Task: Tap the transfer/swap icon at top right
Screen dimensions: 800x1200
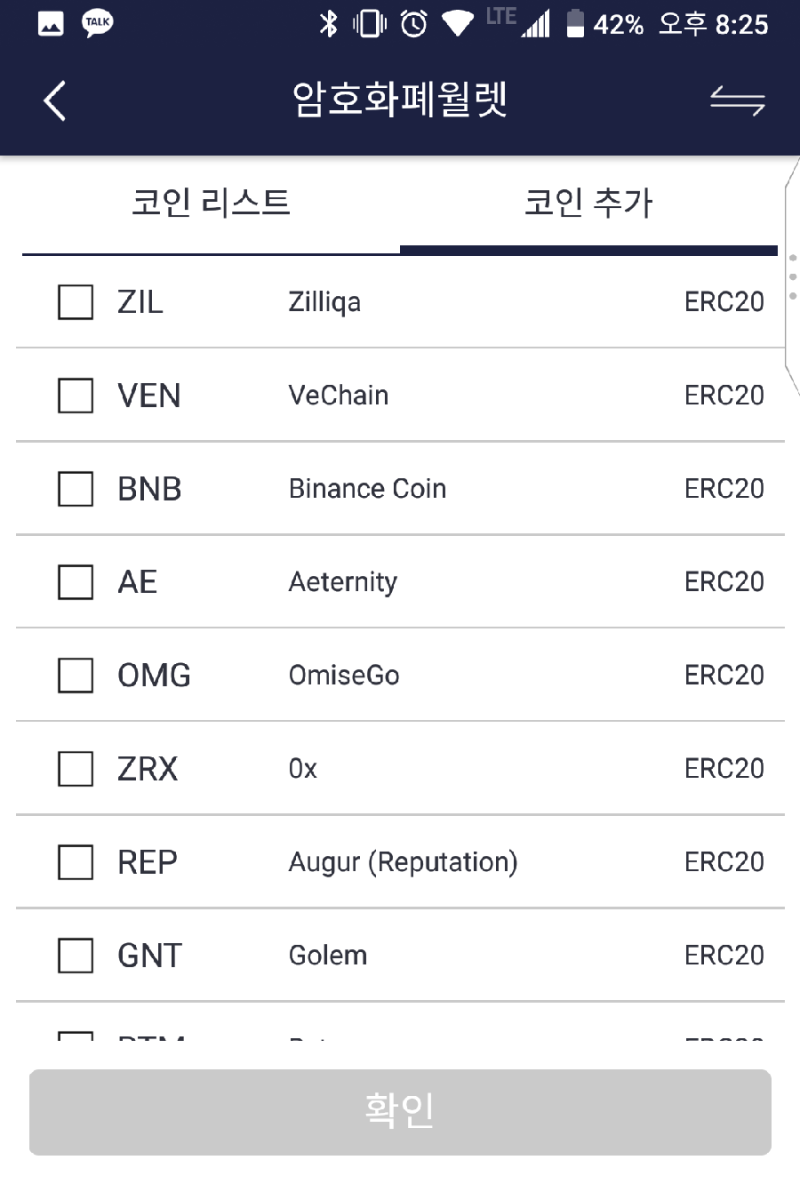Action: point(737,100)
